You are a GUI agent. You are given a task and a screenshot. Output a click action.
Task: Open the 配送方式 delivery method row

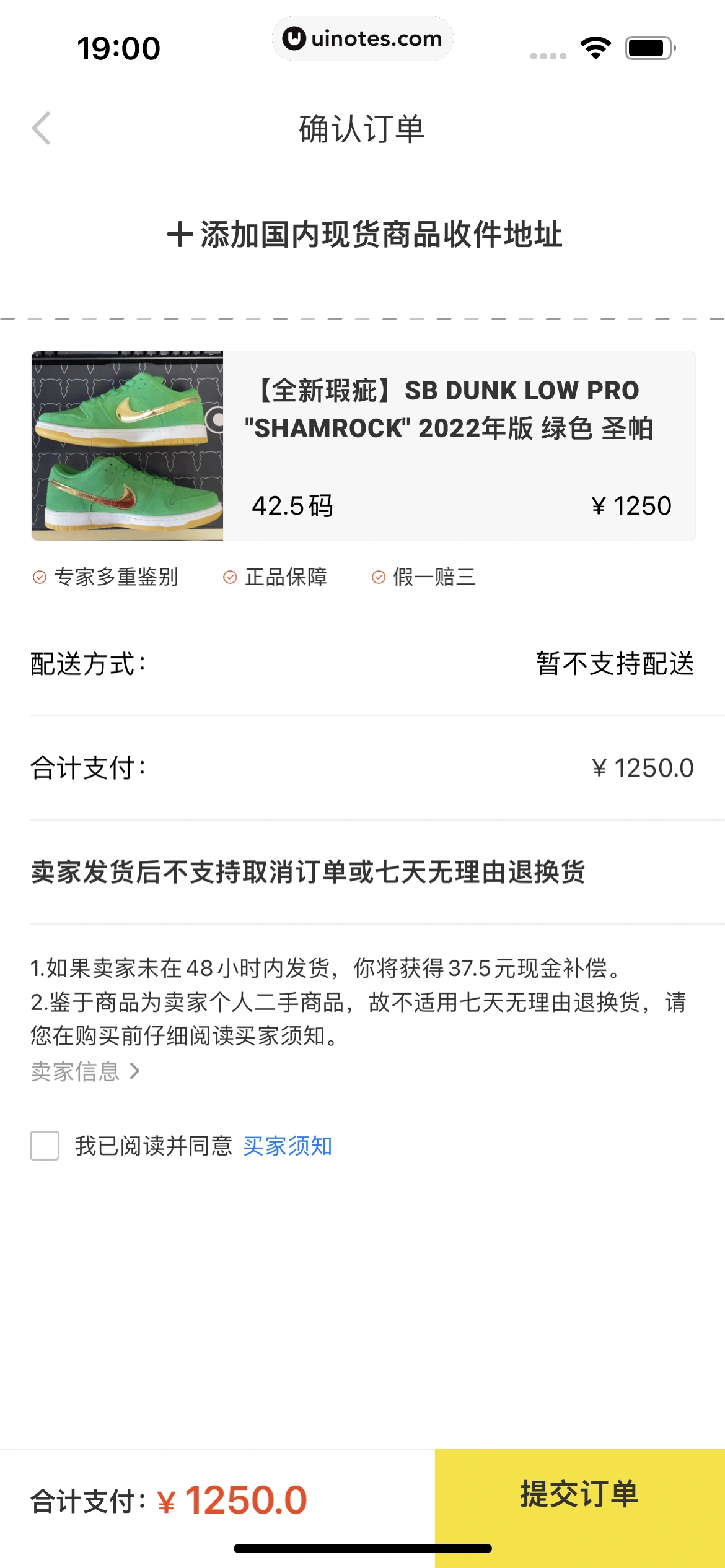tap(362, 663)
